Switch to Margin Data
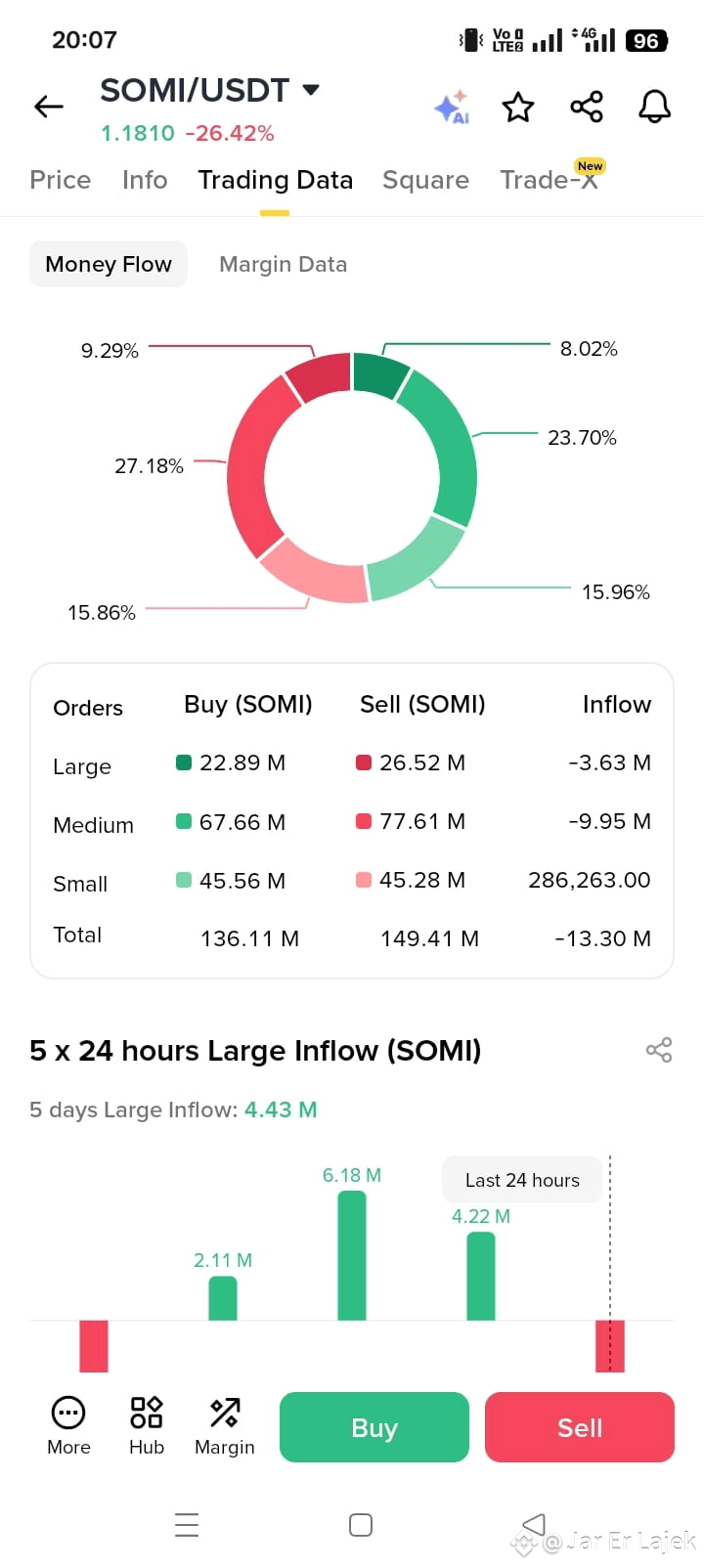The image size is (704, 1568). [x=284, y=264]
